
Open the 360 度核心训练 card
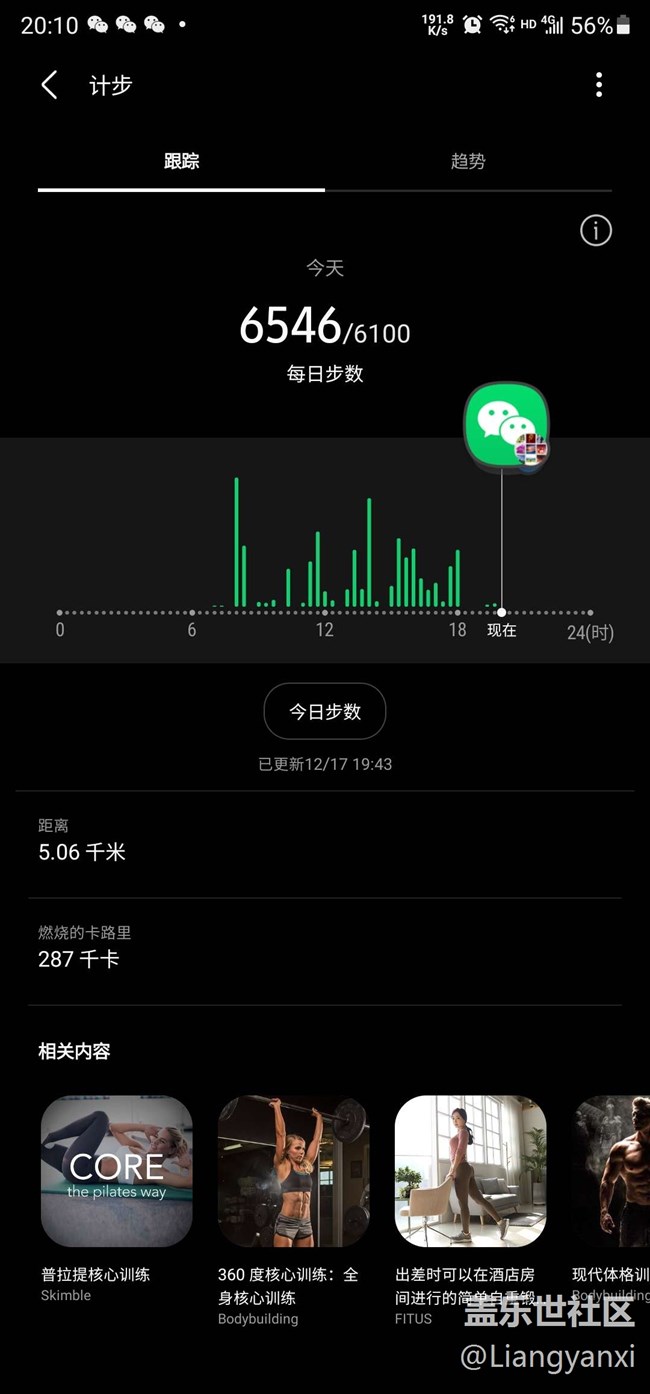pos(294,1171)
